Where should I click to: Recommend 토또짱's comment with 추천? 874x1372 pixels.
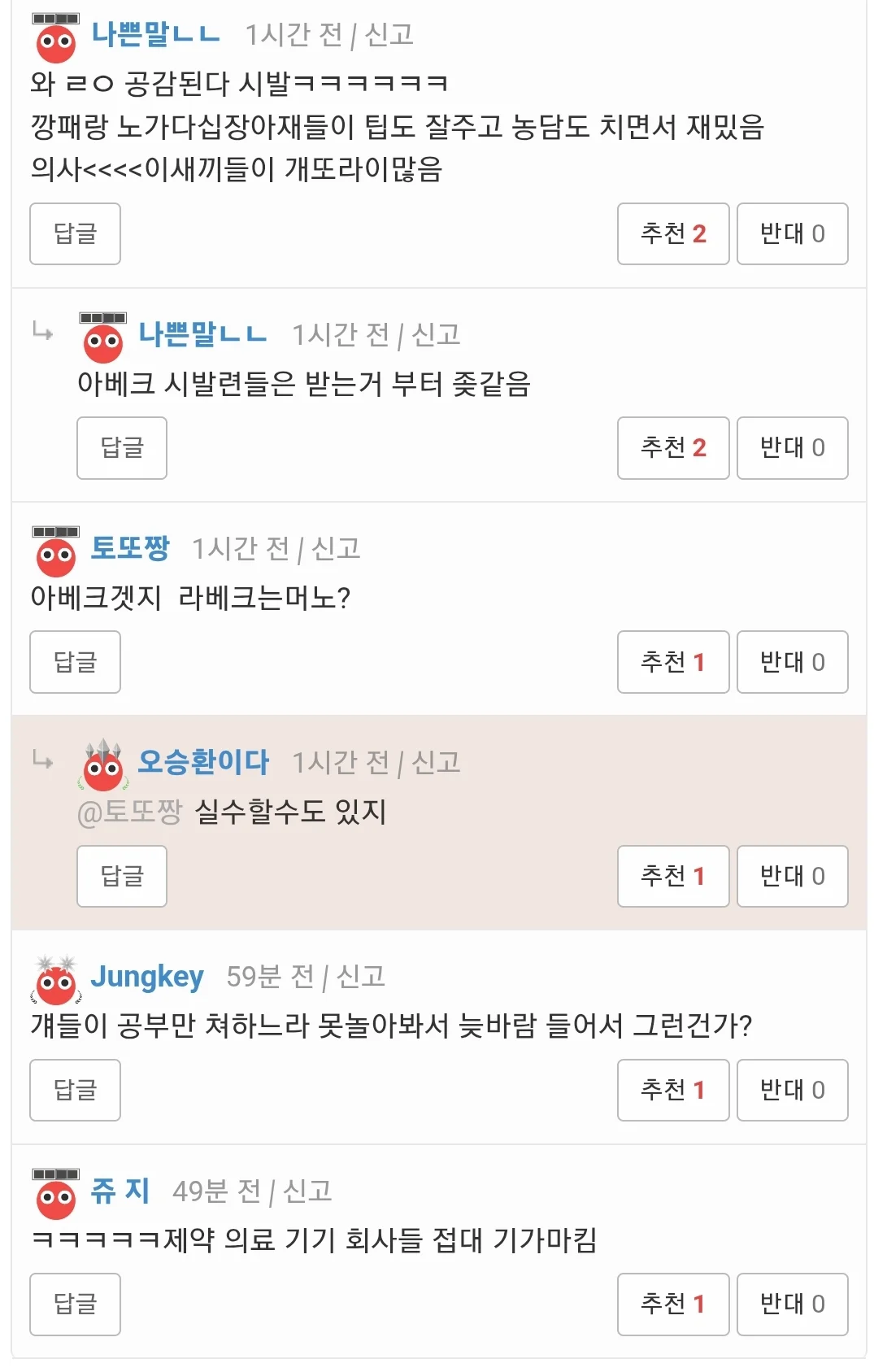[x=672, y=662]
